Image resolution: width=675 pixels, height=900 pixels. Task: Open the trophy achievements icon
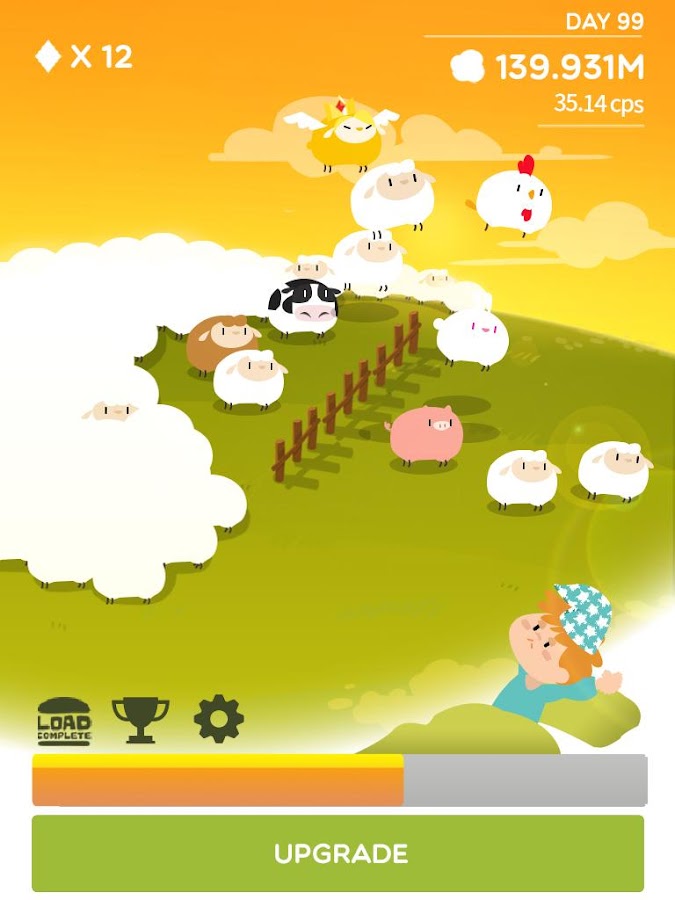click(x=140, y=720)
